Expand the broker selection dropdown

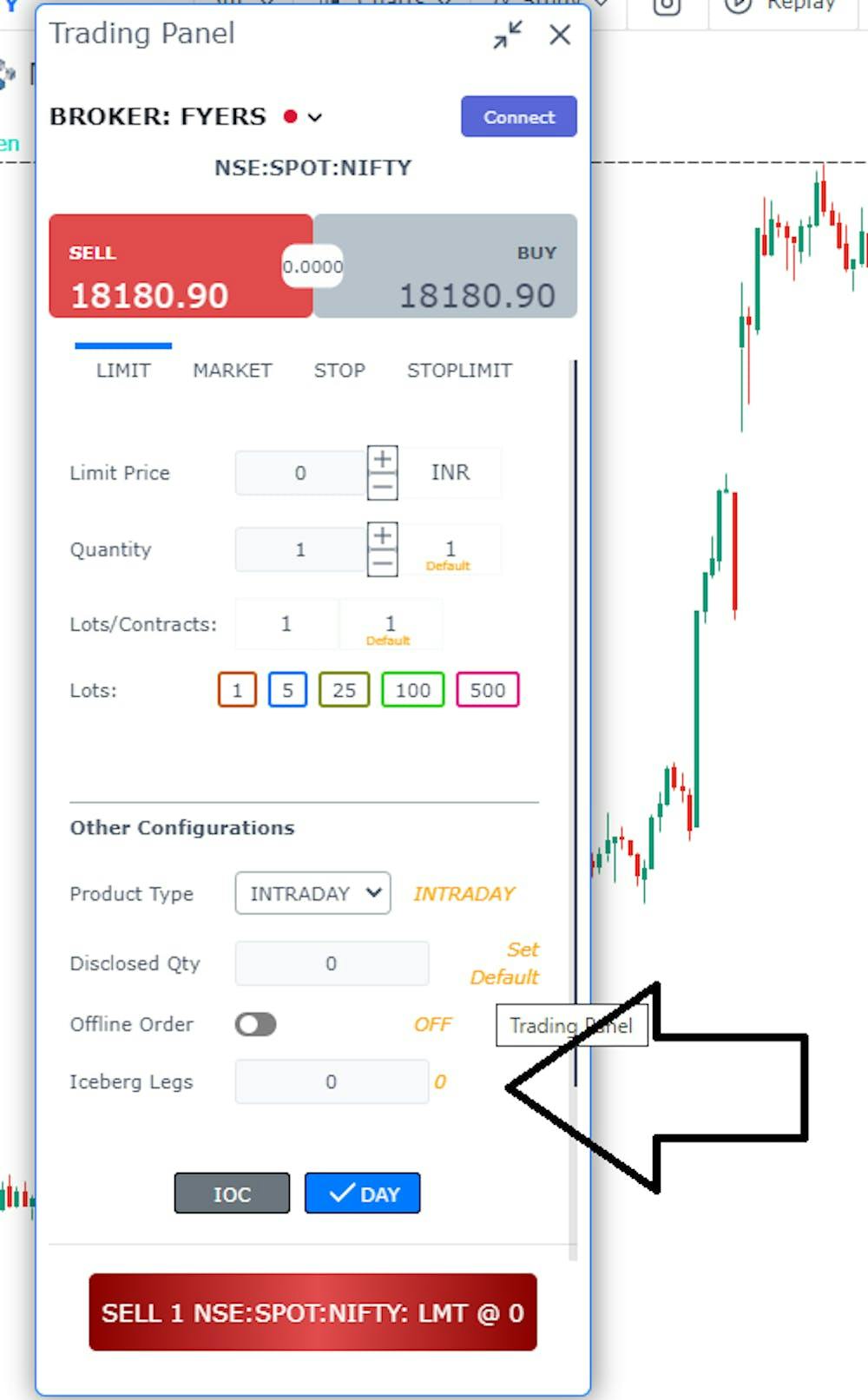(x=315, y=117)
